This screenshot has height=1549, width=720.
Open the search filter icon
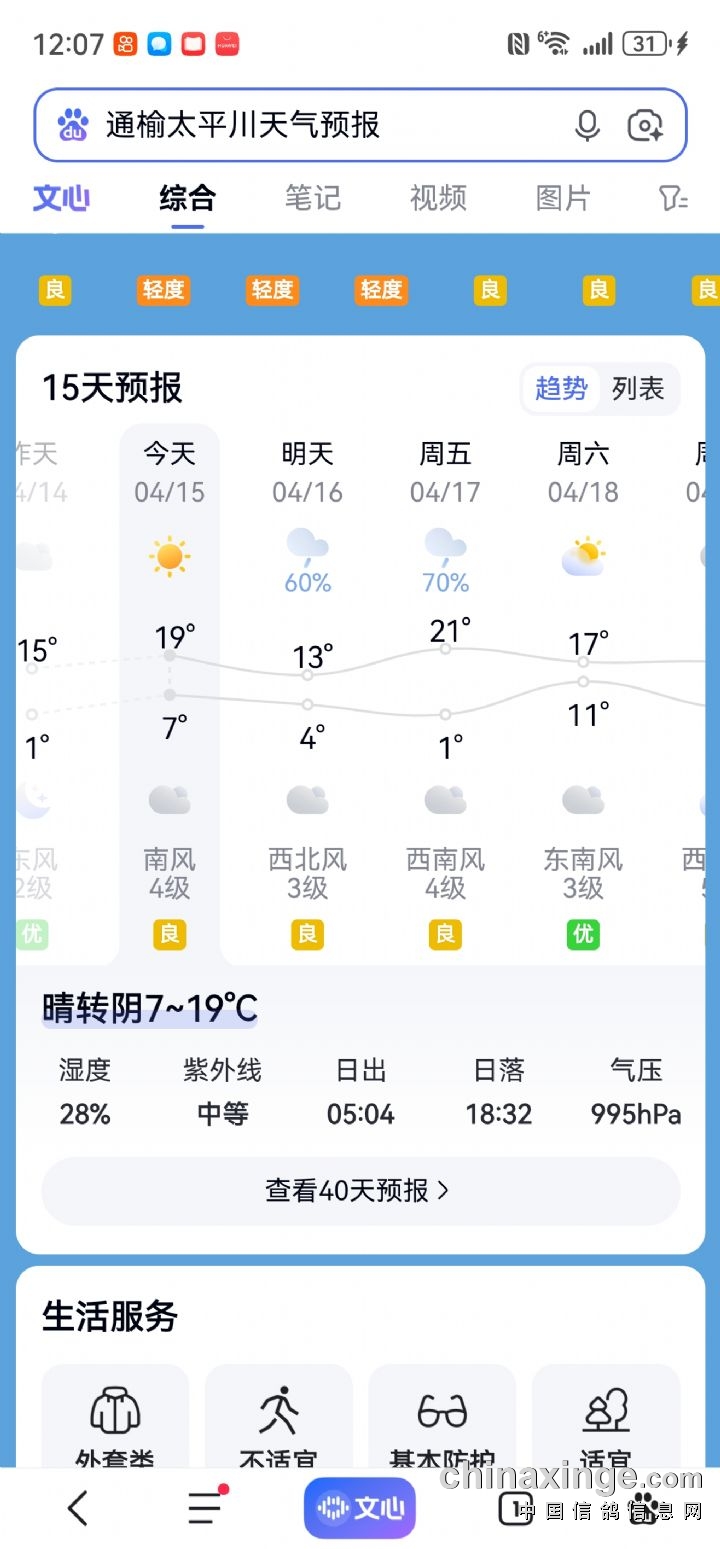(x=673, y=198)
